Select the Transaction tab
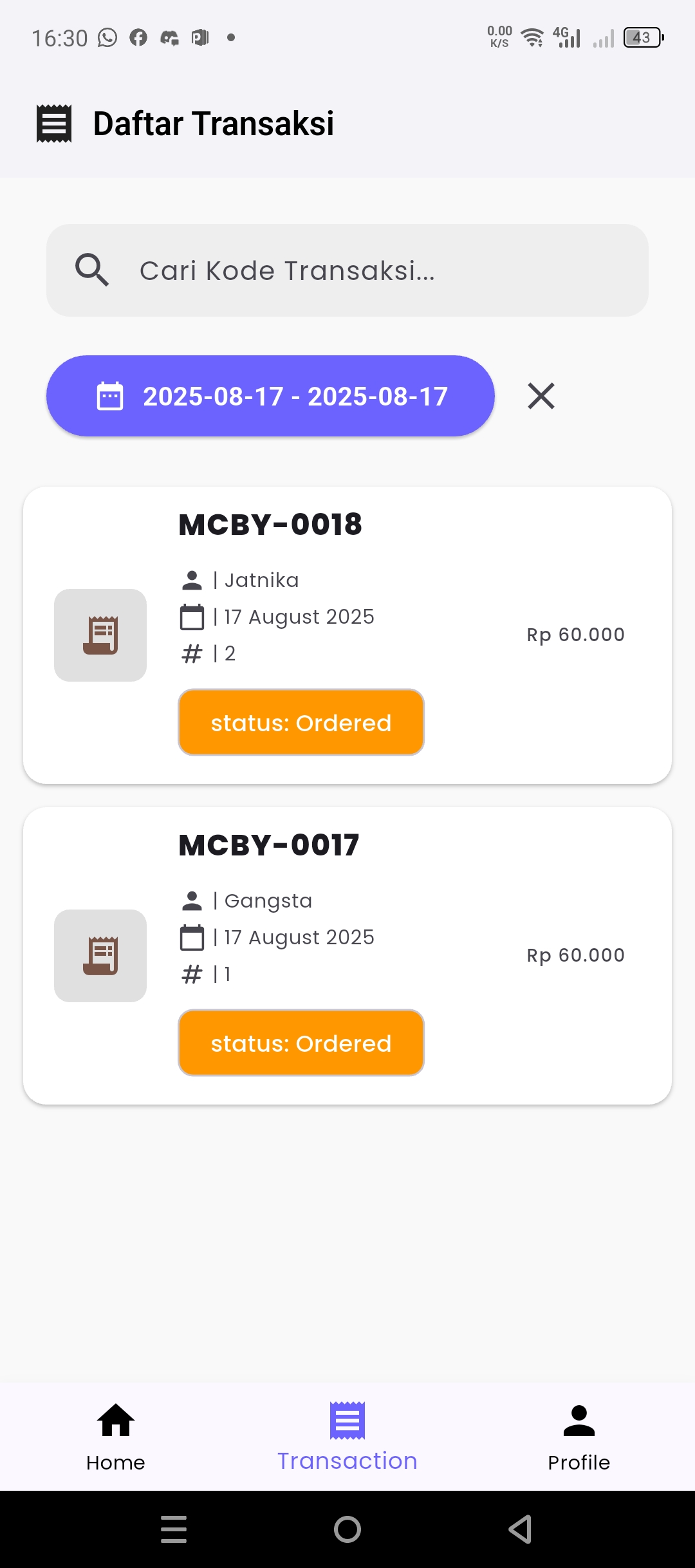Screen dimensions: 695x1568 347,1437
